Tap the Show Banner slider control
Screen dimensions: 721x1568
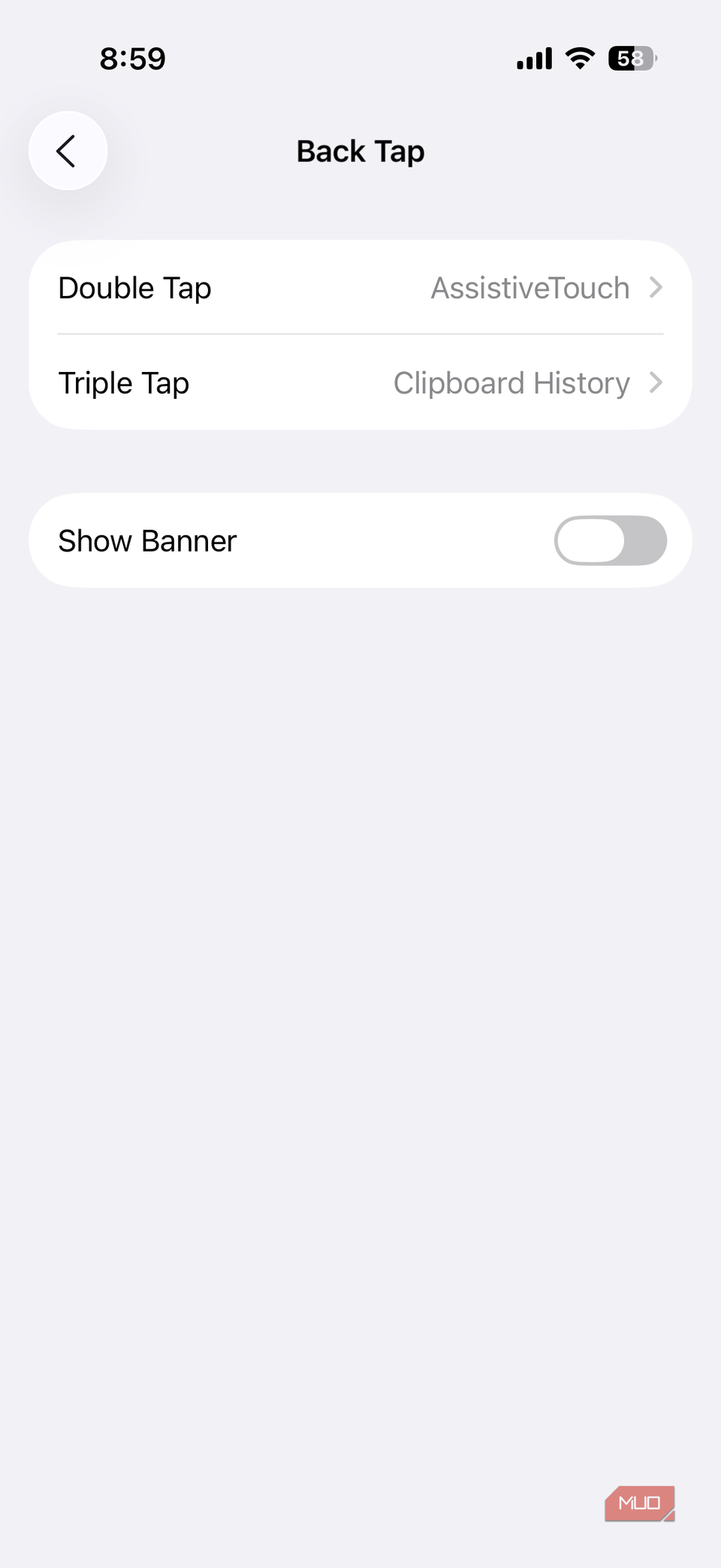click(x=611, y=540)
